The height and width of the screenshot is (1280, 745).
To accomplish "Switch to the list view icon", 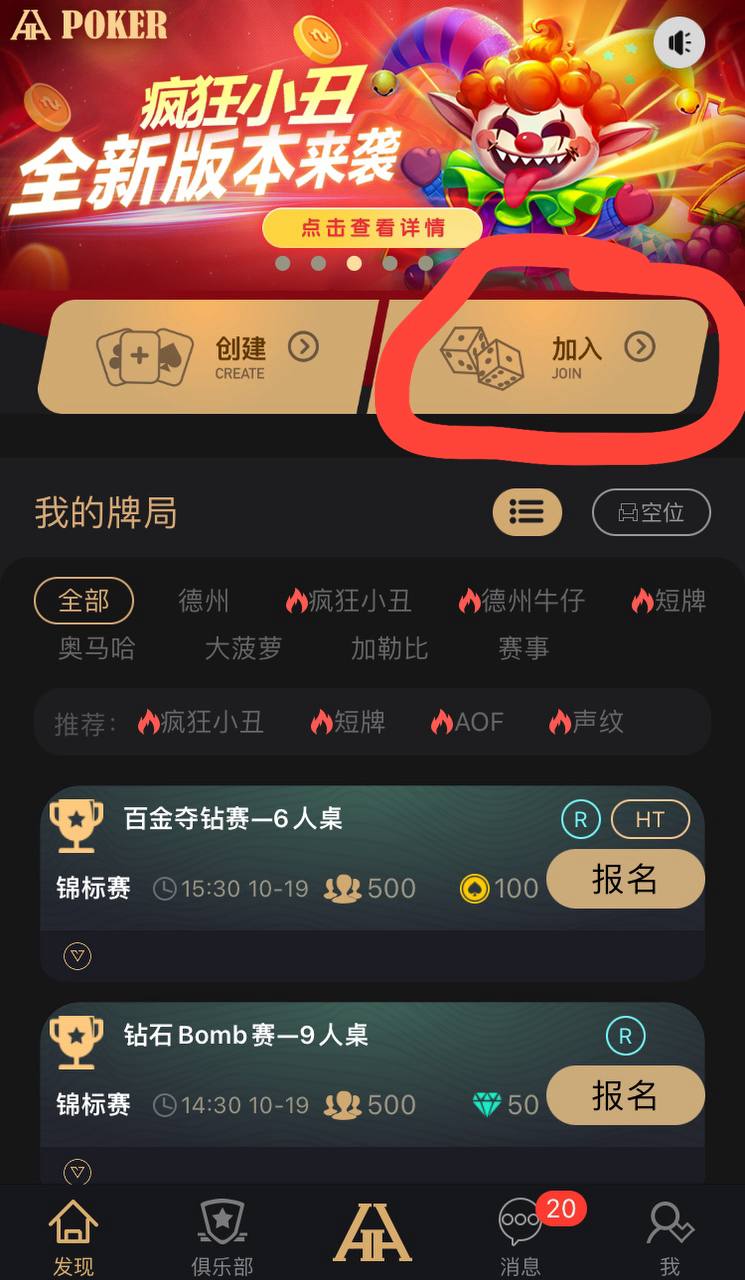I will point(527,512).
